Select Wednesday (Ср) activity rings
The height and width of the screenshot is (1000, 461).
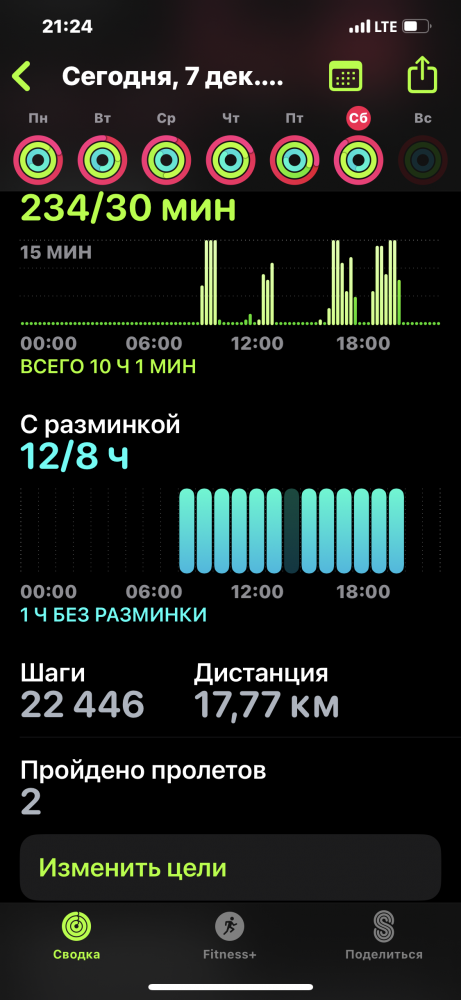166,160
